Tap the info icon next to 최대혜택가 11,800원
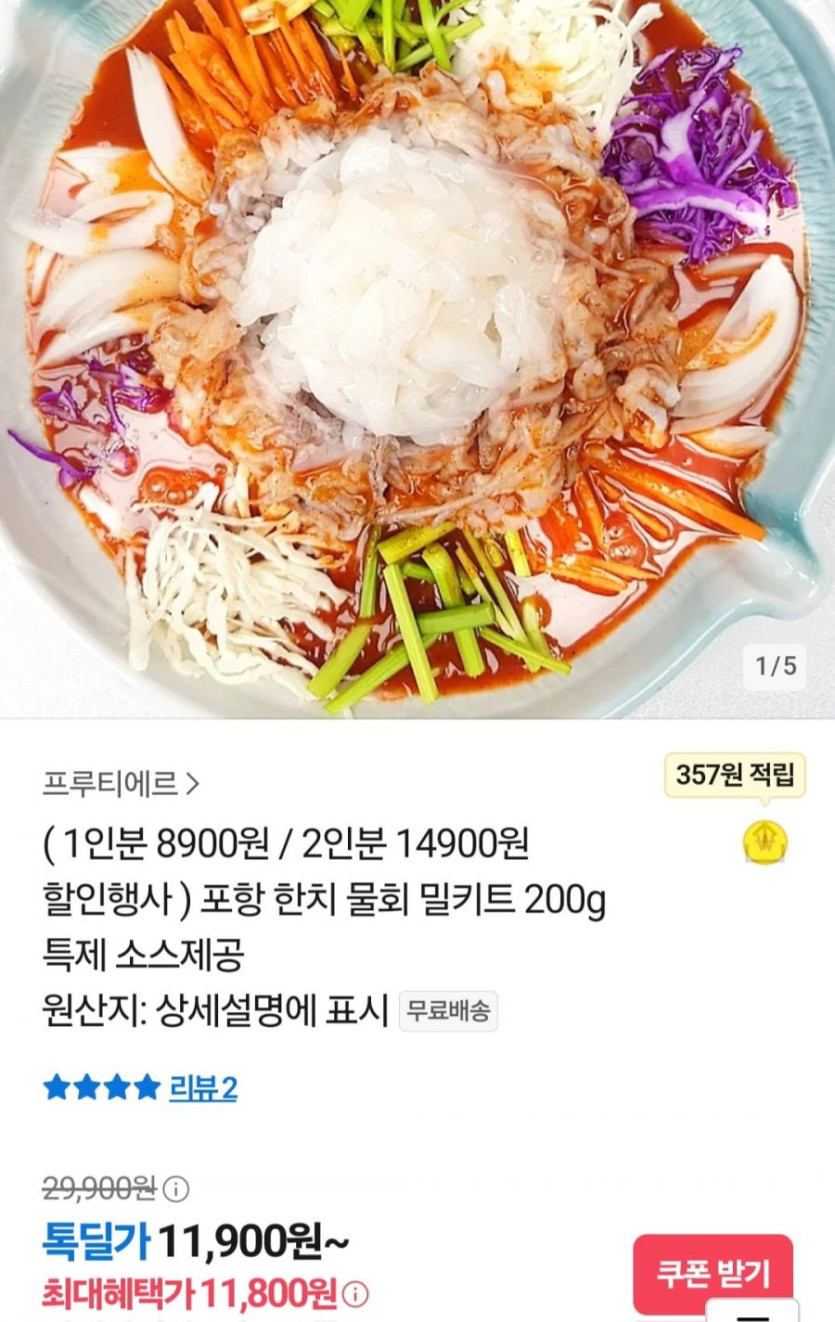This screenshot has width=835, height=1322. pyautogui.click(x=355, y=1295)
